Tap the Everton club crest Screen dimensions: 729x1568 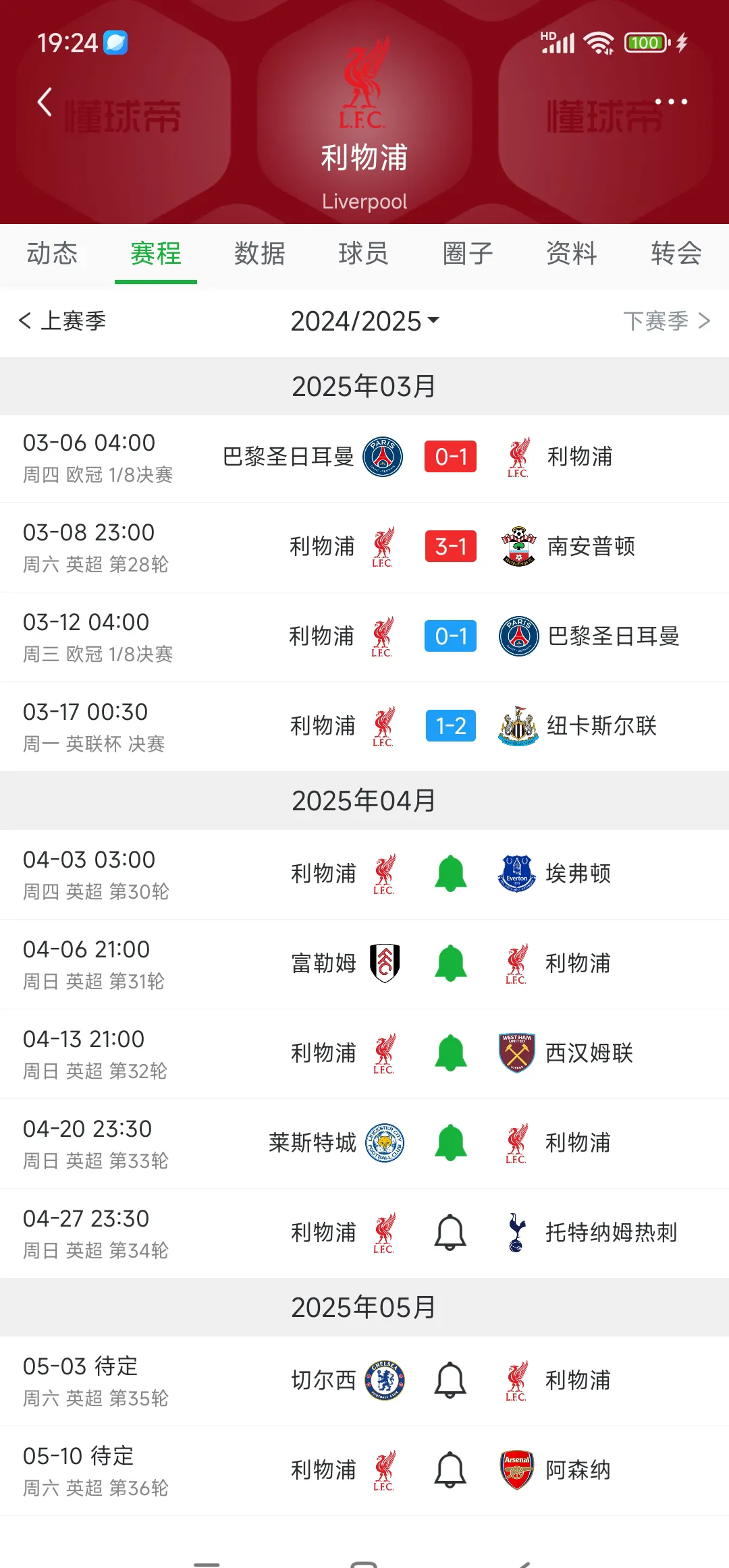click(x=516, y=874)
